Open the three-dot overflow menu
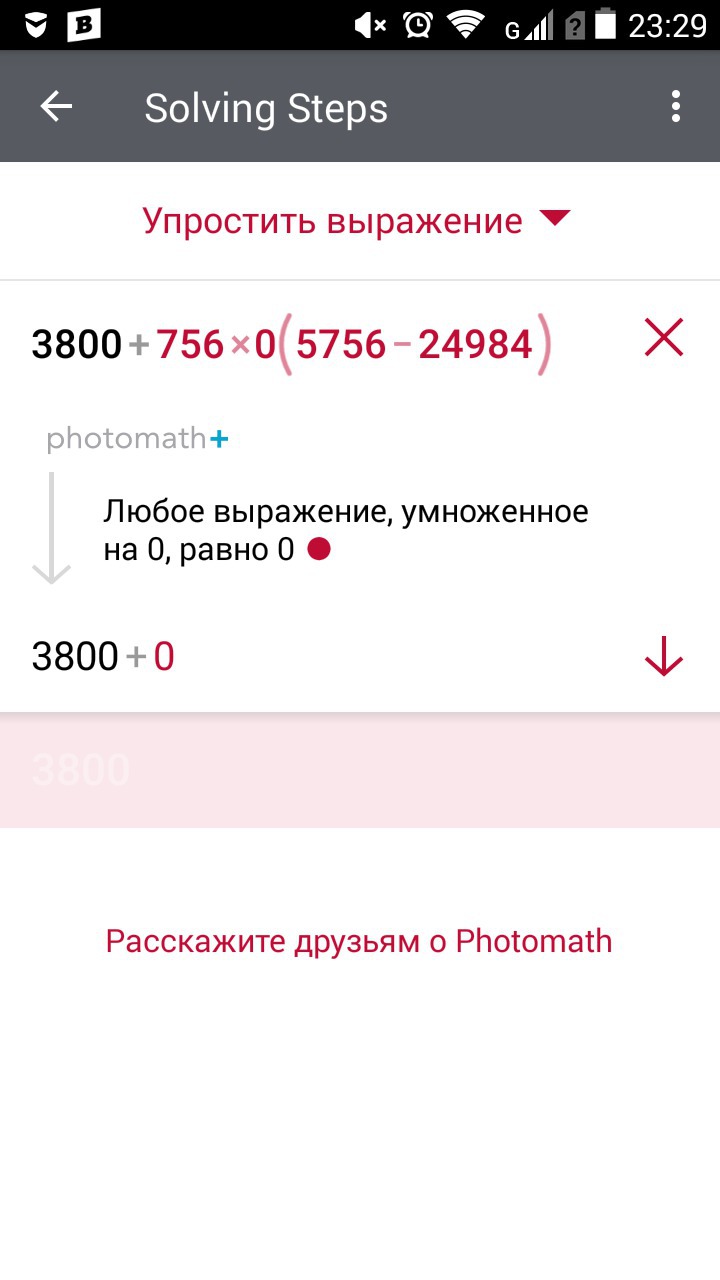Screen dimensions: 720x1280 pos(677,107)
